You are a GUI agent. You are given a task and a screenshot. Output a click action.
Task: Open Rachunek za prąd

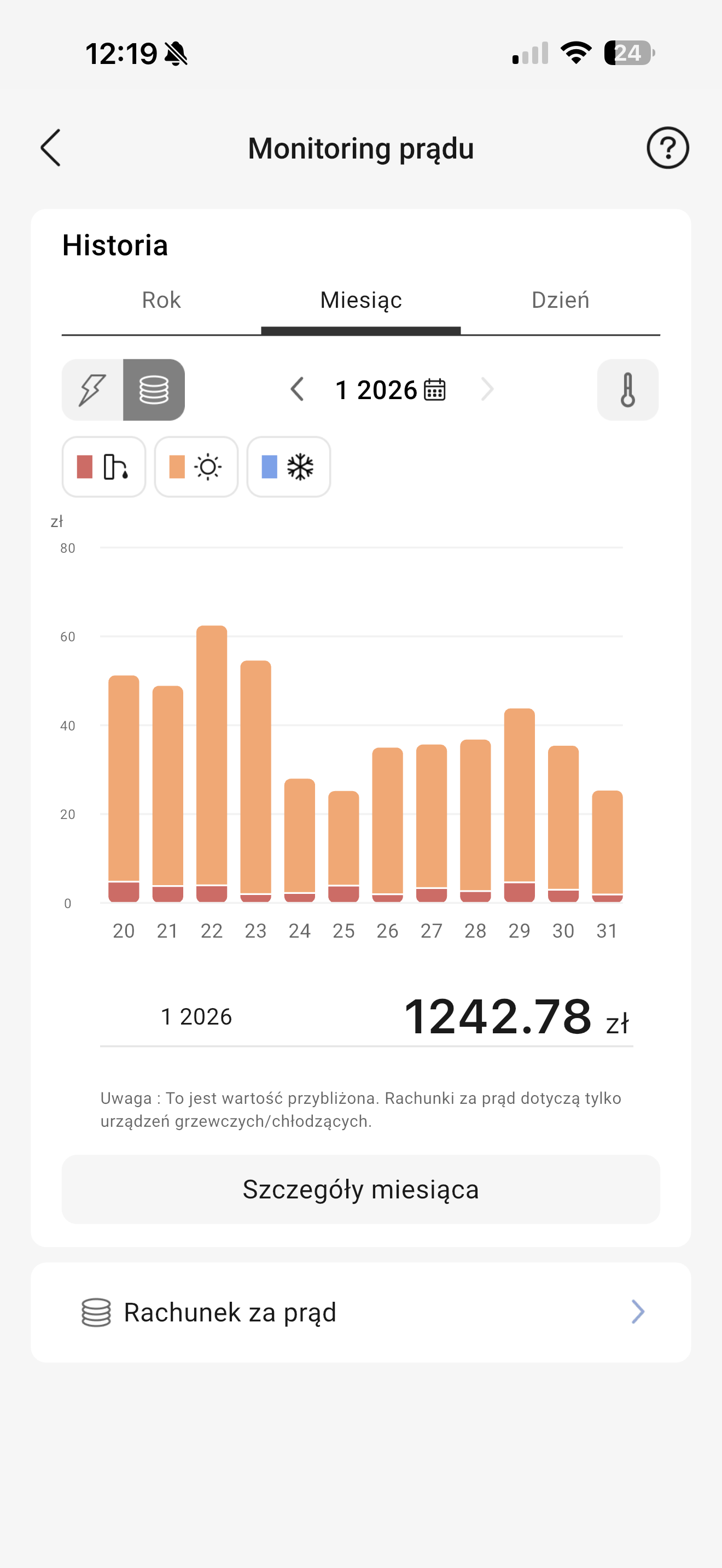point(361,1312)
